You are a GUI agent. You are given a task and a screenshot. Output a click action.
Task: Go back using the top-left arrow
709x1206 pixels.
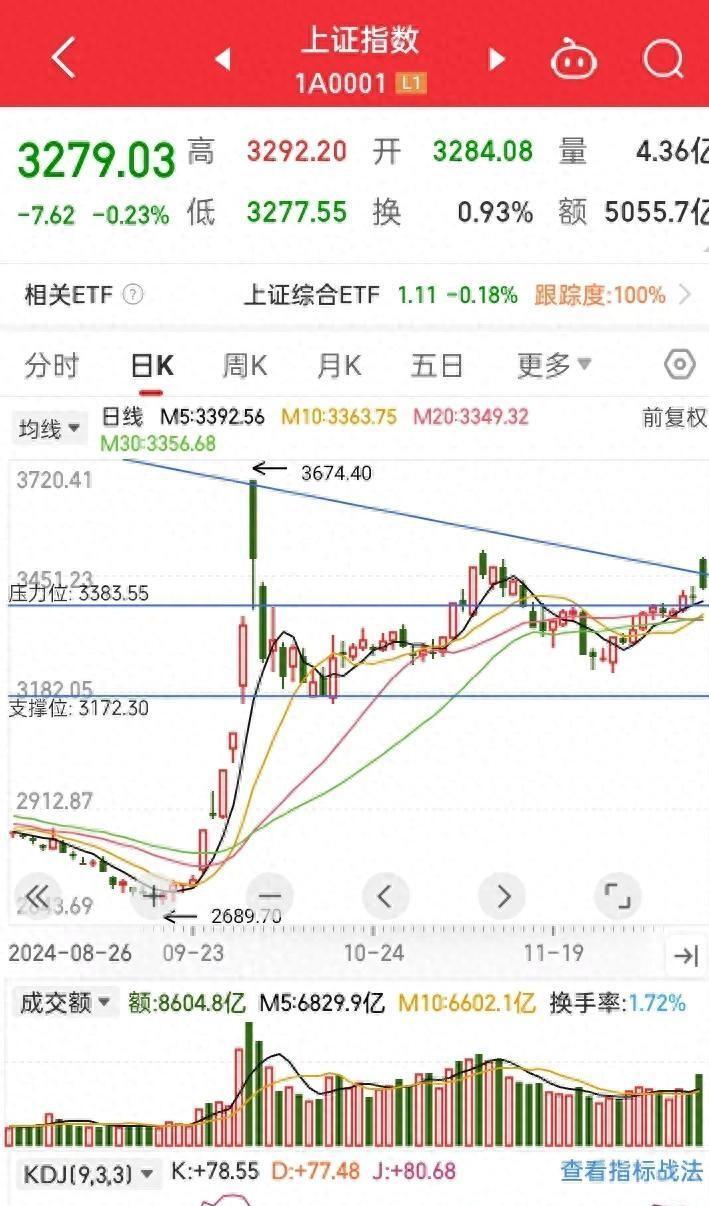(x=64, y=58)
